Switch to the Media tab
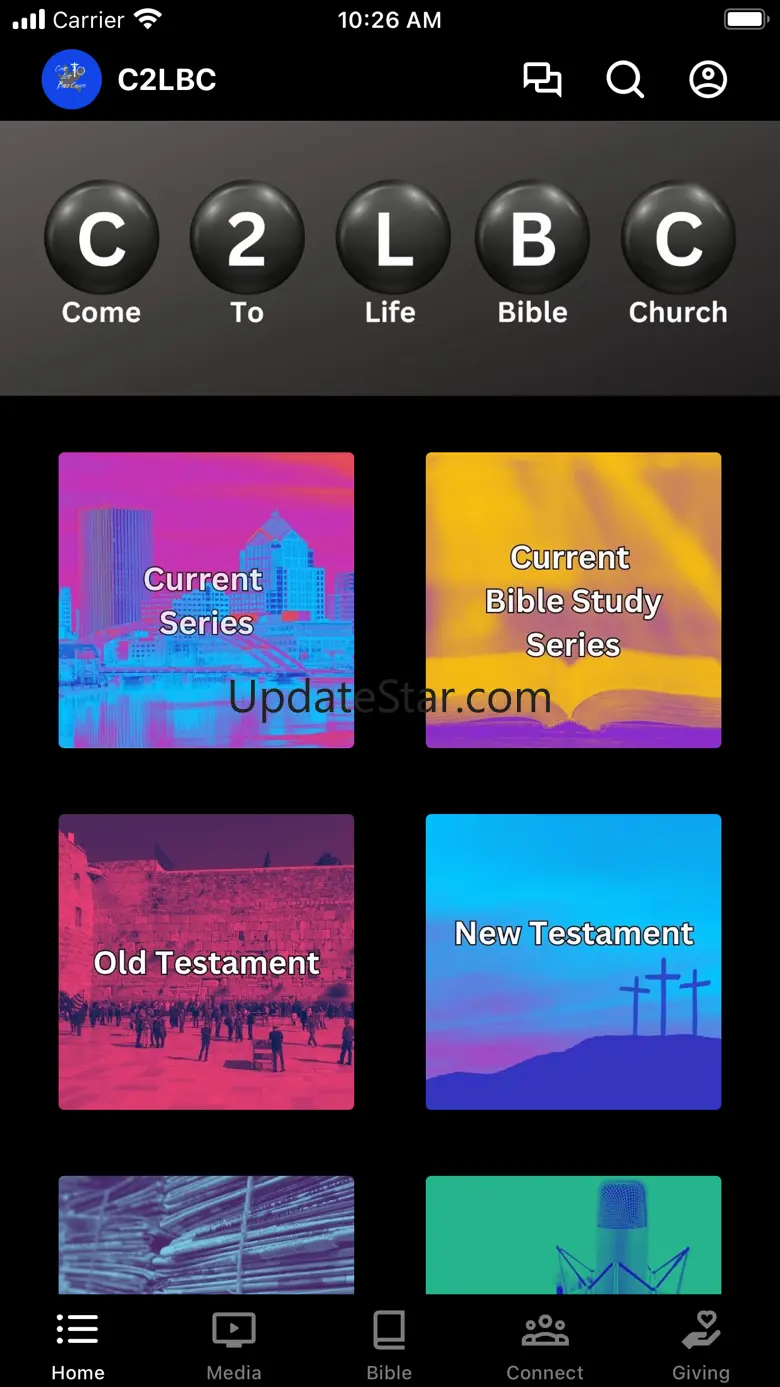This screenshot has width=780, height=1387. tap(234, 1345)
